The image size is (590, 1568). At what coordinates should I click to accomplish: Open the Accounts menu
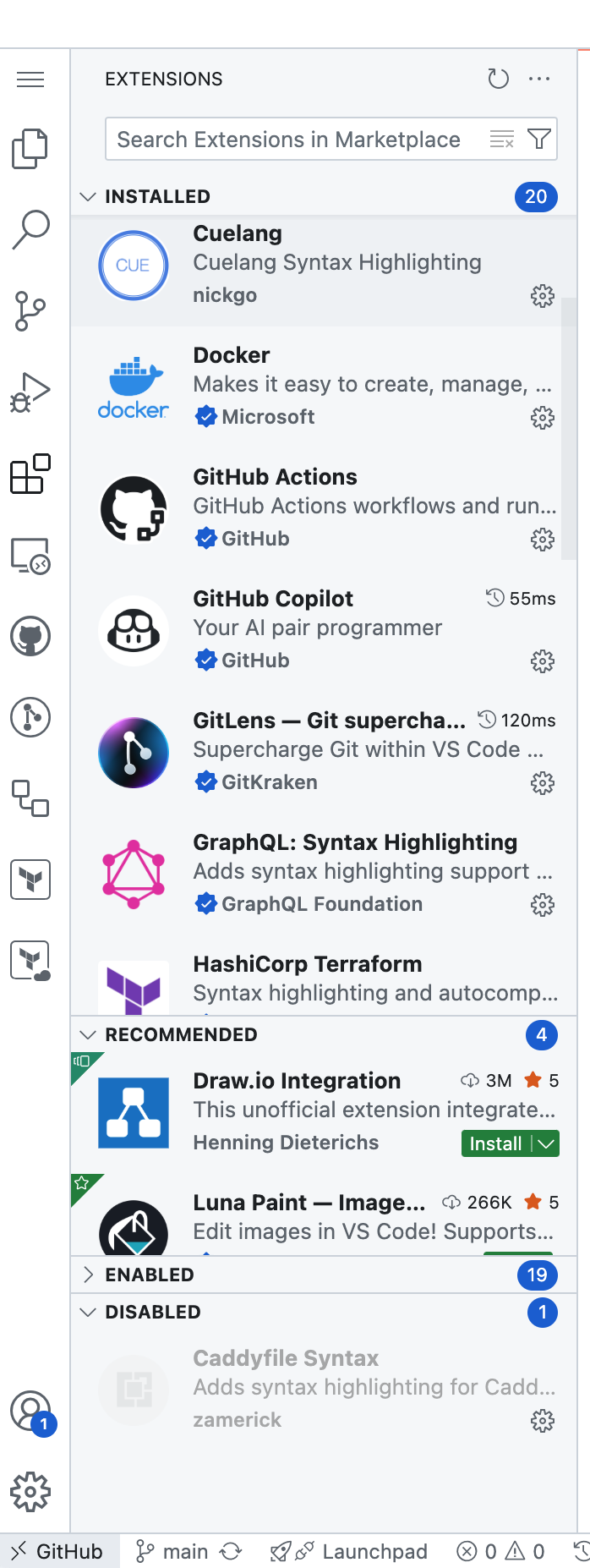click(x=30, y=1411)
